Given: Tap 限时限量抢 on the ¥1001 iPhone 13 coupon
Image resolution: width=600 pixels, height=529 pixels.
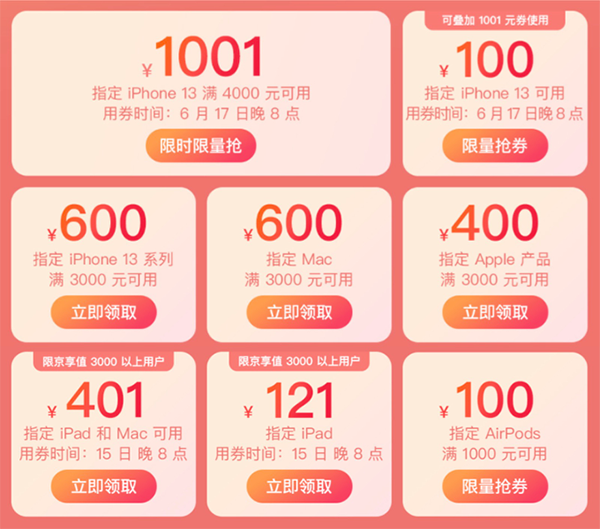Looking at the screenshot, I should tap(201, 145).
